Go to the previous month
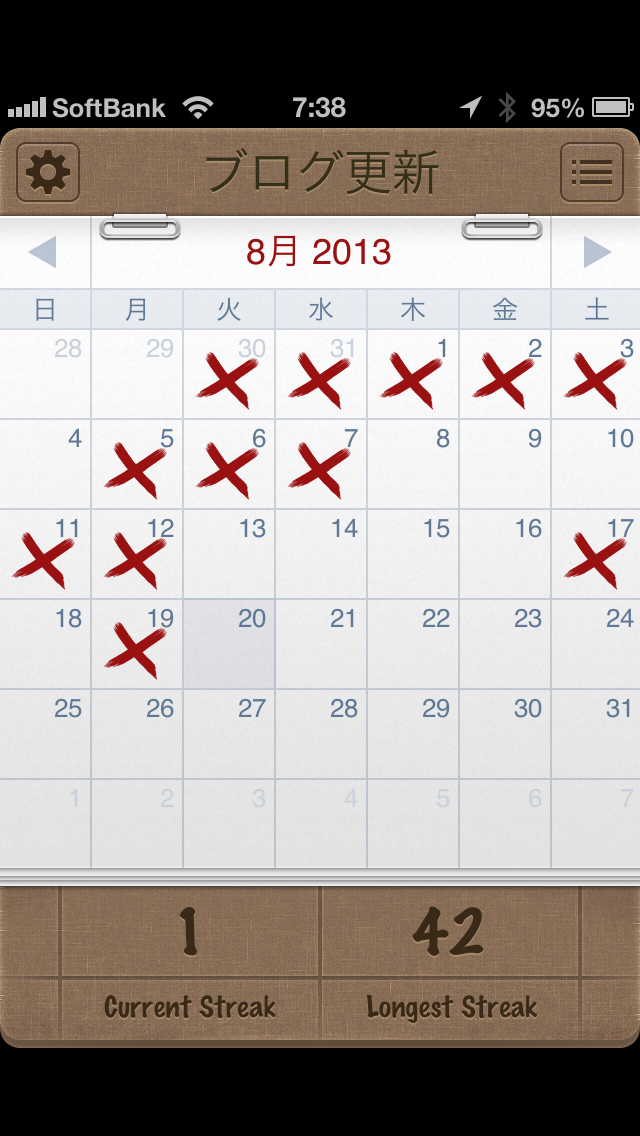The width and height of the screenshot is (640, 1136). click(43, 252)
